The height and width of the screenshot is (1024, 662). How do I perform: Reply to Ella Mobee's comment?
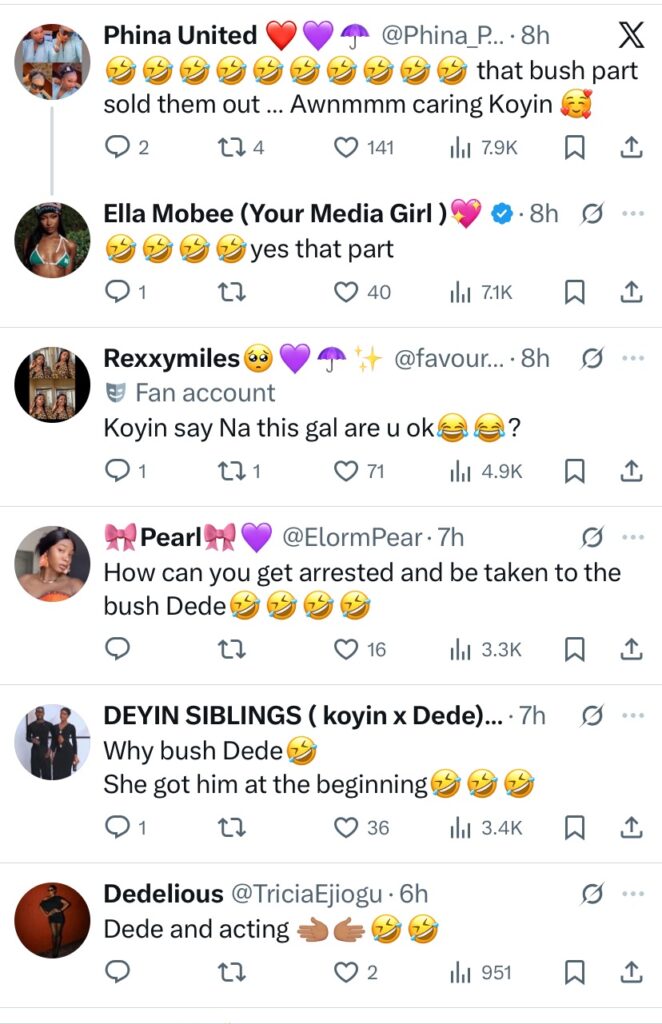click(118, 292)
